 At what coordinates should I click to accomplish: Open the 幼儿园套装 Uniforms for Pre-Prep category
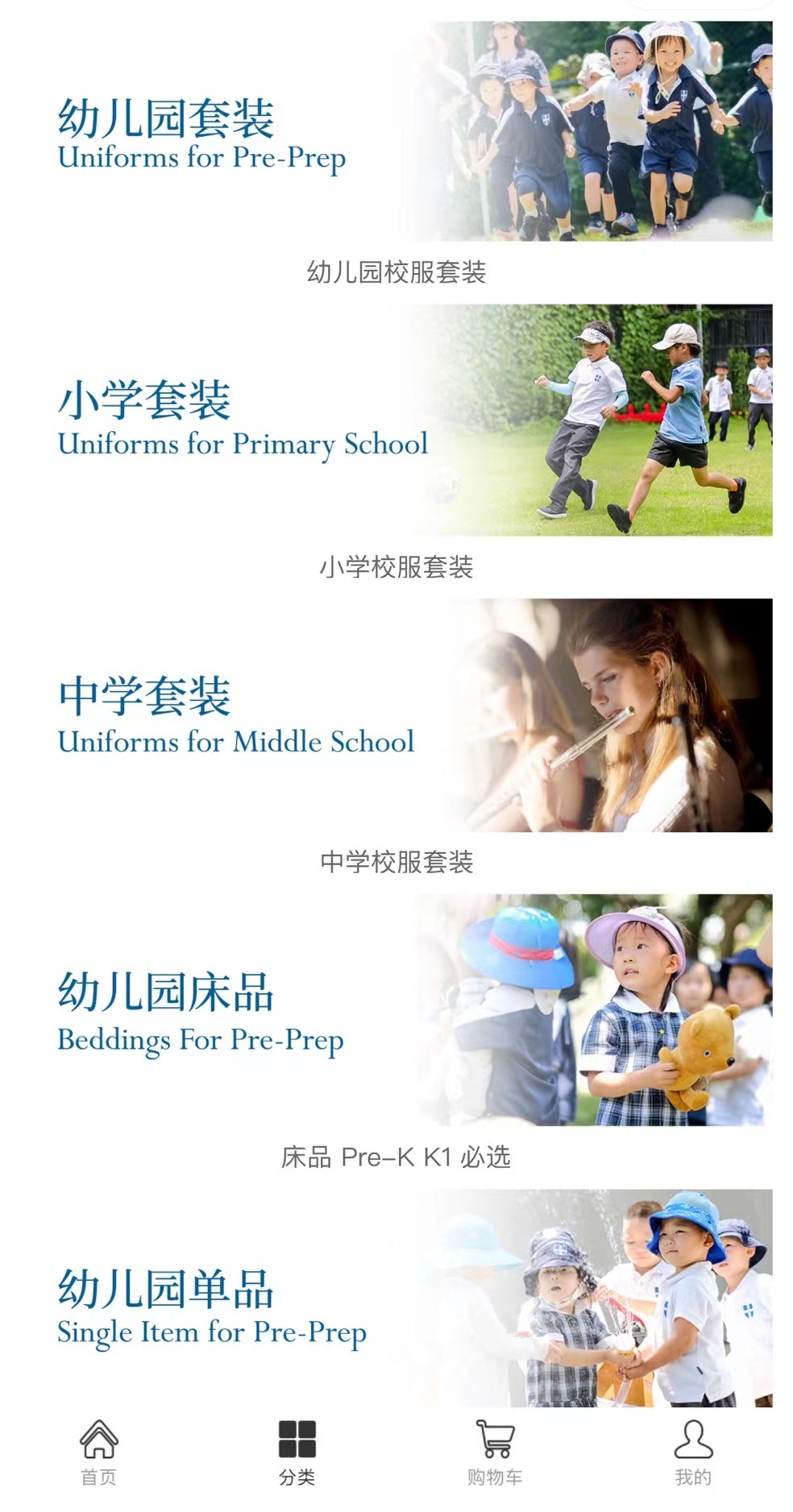(x=396, y=131)
